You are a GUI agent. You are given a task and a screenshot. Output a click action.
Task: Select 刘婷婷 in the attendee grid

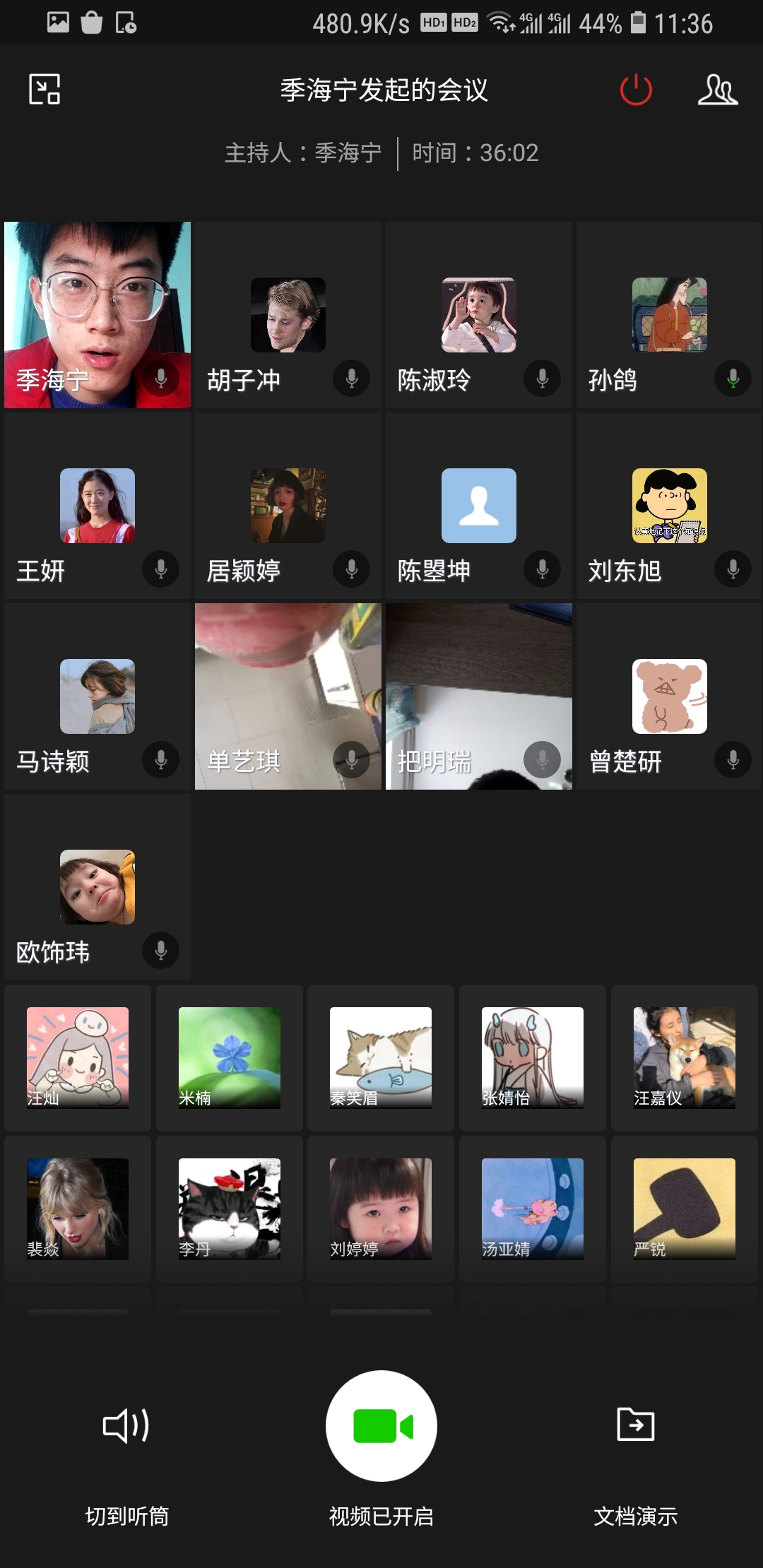[x=381, y=1208]
